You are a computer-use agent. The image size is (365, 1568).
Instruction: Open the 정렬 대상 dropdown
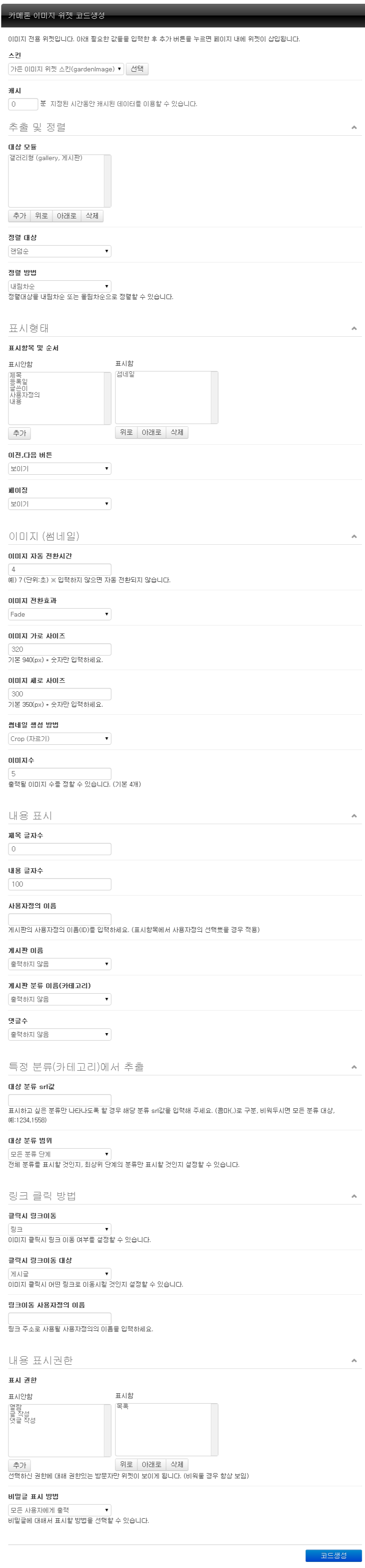pos(60,251)
